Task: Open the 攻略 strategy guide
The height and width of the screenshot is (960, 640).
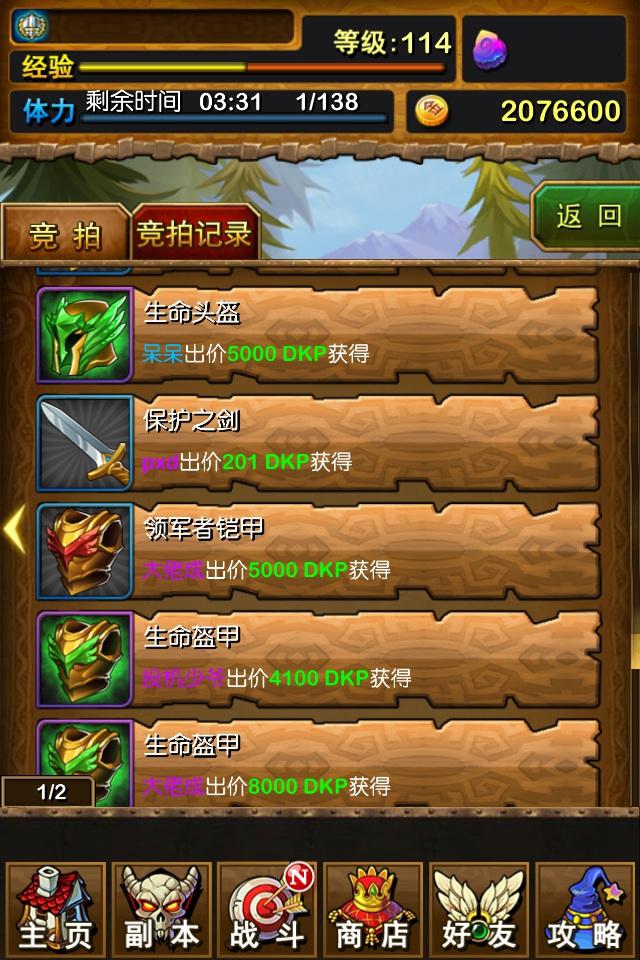Action: click(585, 908)
